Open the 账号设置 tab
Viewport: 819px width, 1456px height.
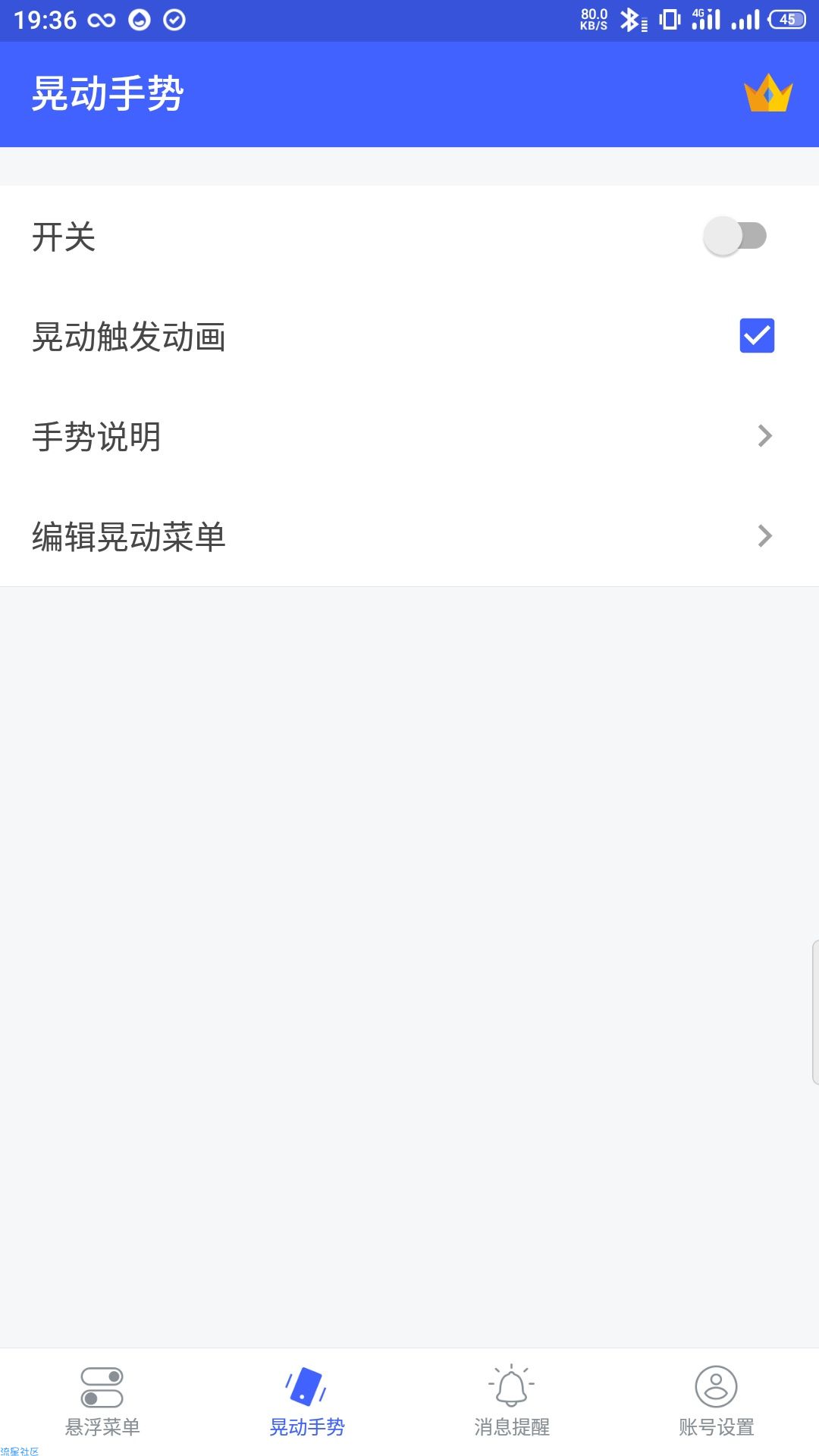pos(717,1401)
